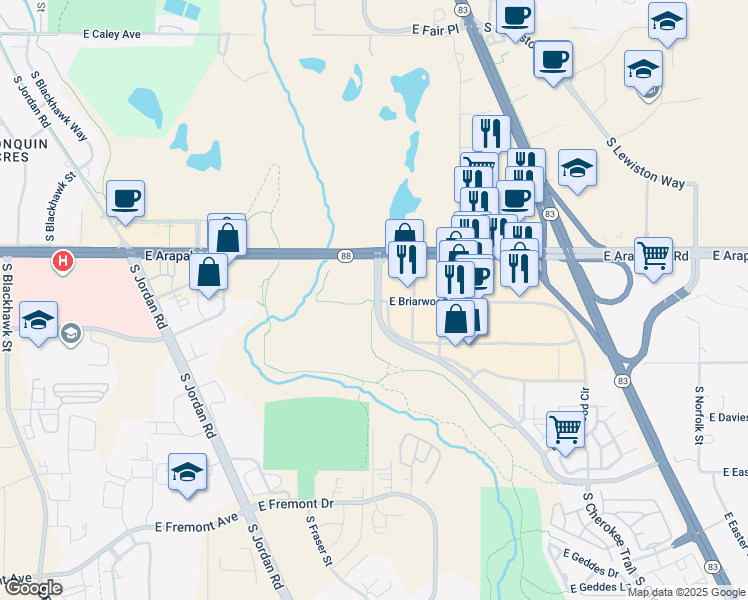
Task: Tap the school marker by S Blackhawk St
Action: tap(38, 320)
